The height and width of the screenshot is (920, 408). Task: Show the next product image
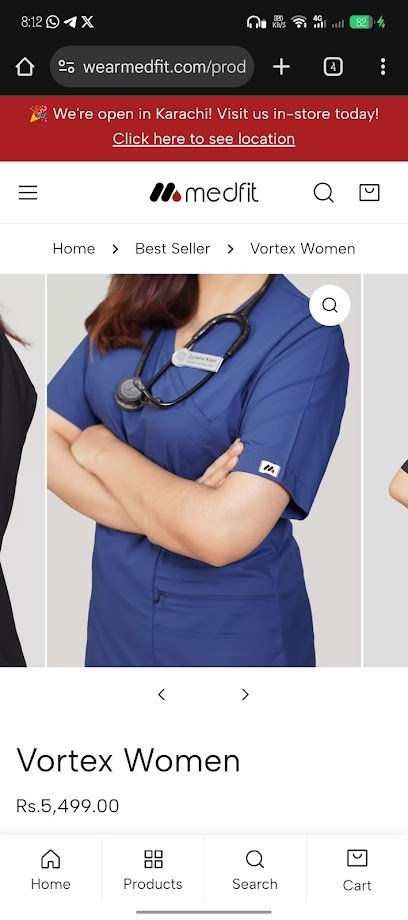245,695
